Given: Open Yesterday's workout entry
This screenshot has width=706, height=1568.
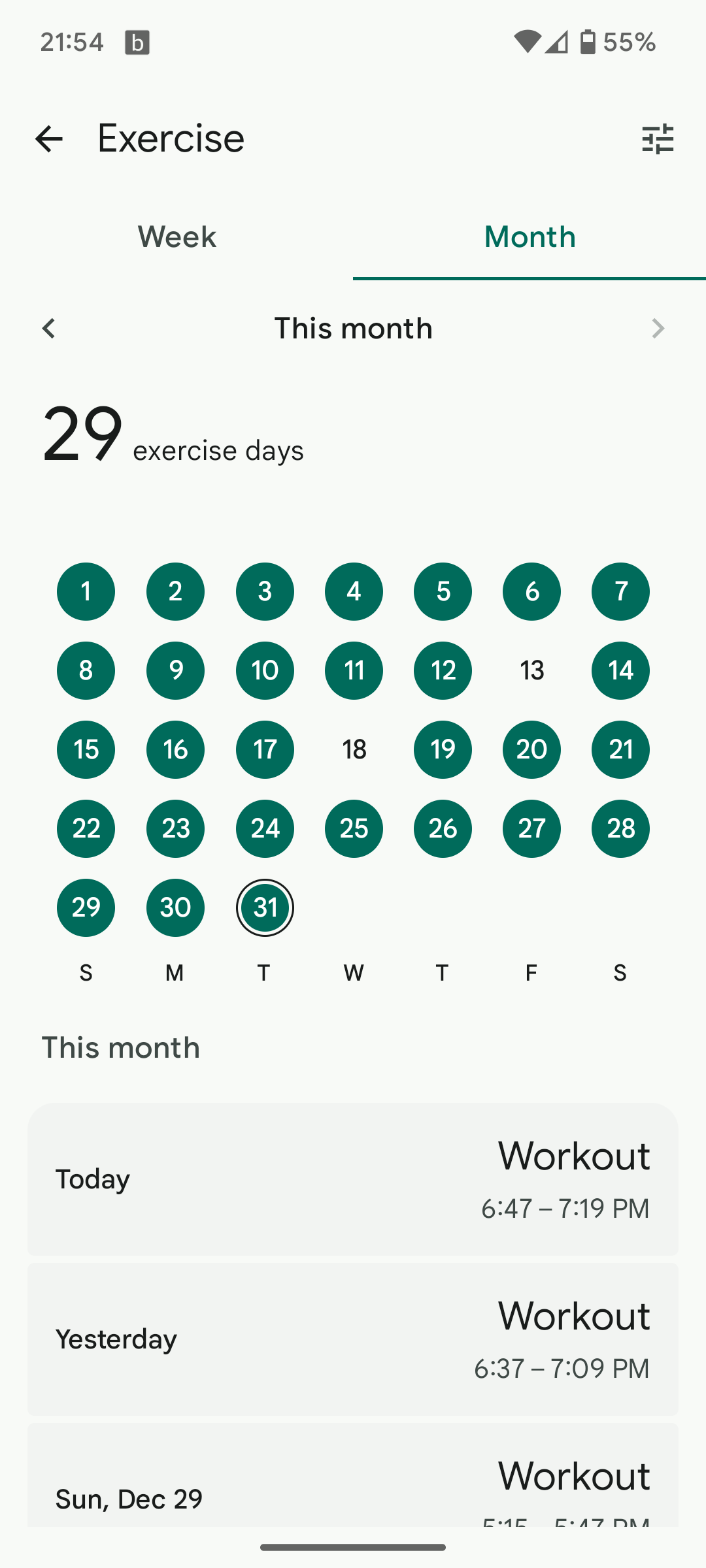Looking at the screenshot, I should [x=353, y=1339].
